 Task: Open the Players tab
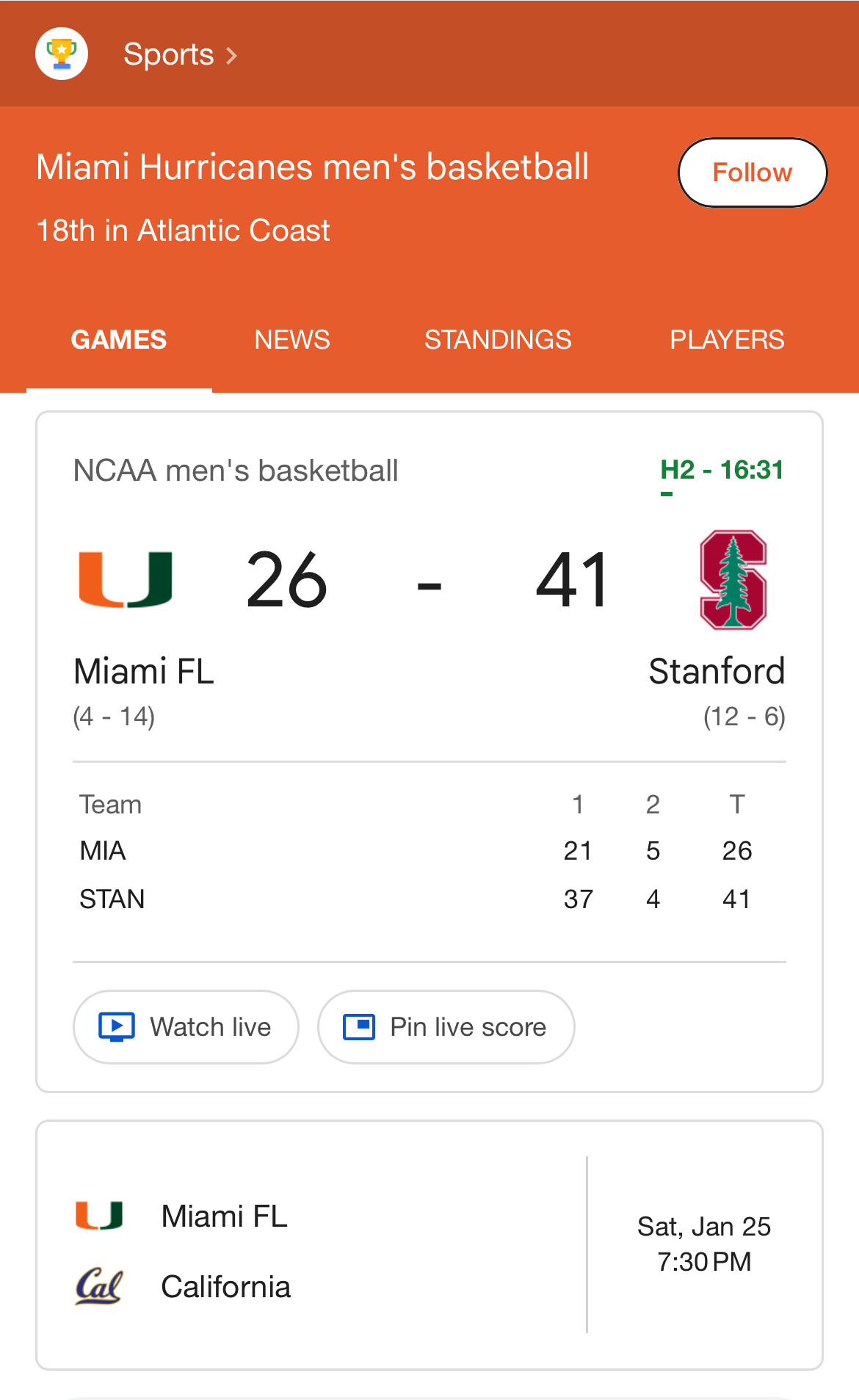tap(727, 340)
